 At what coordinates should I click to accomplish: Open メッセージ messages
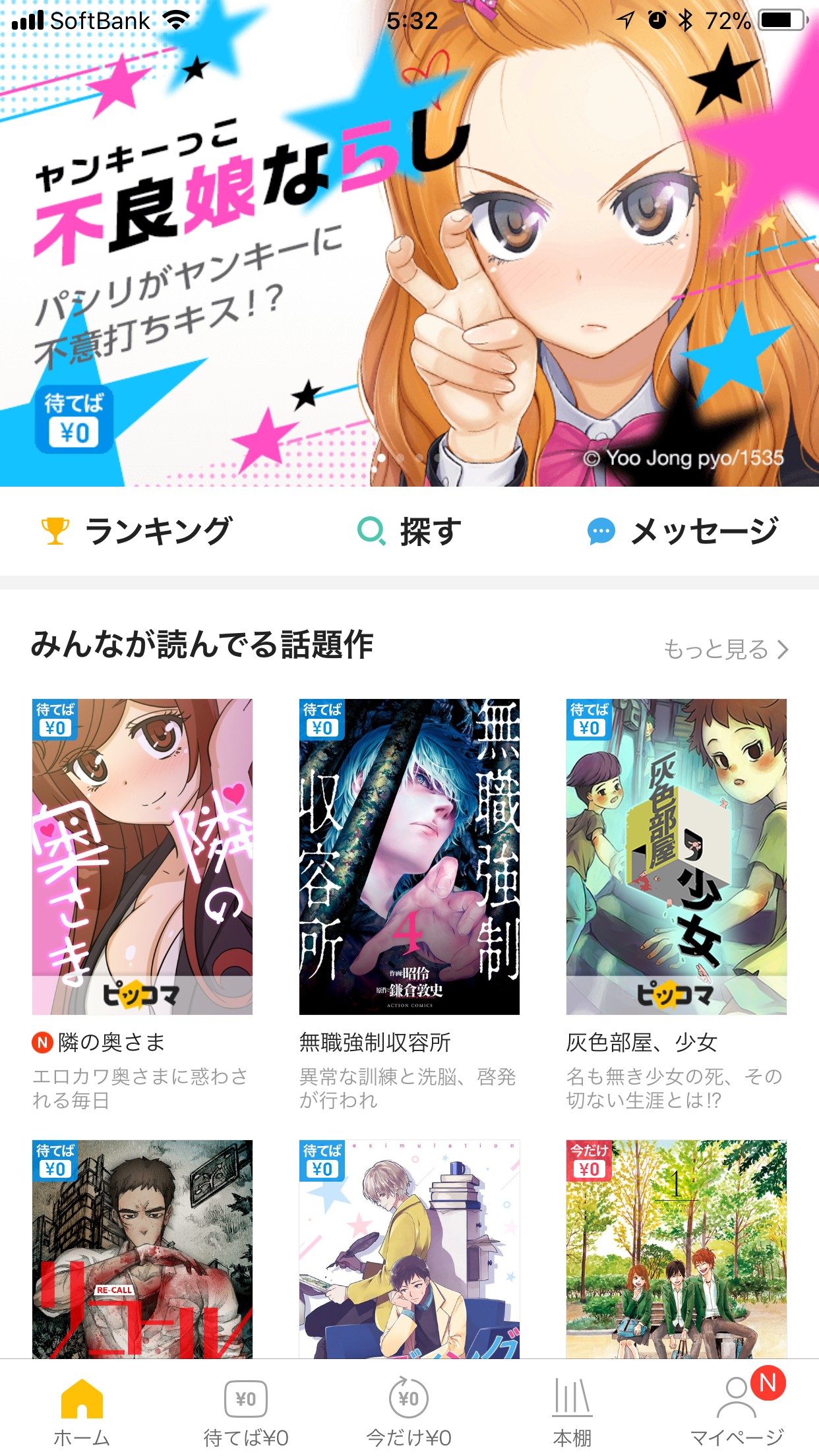682,531
